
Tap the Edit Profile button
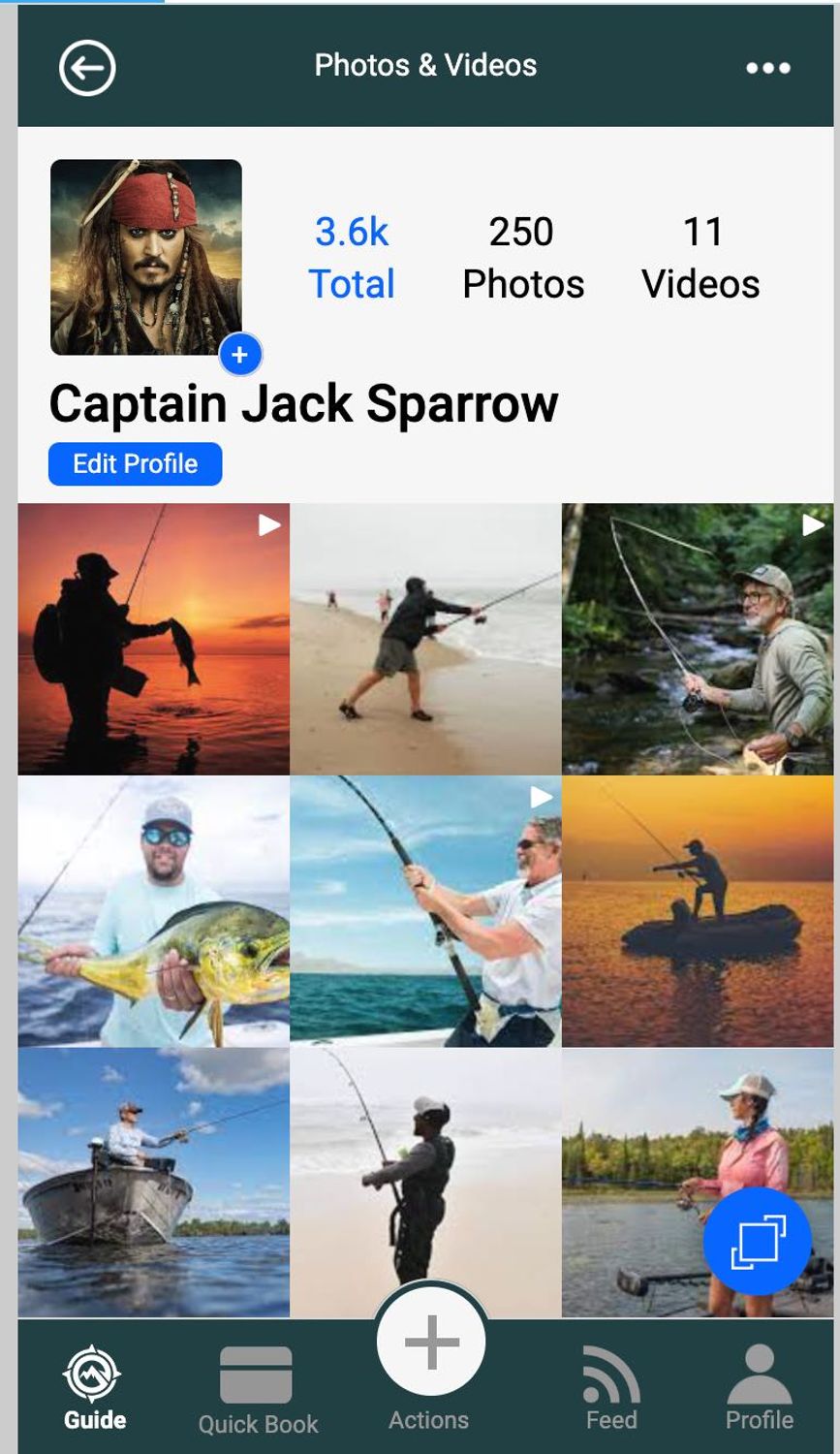pyautogui.click(x=136, y=464)
